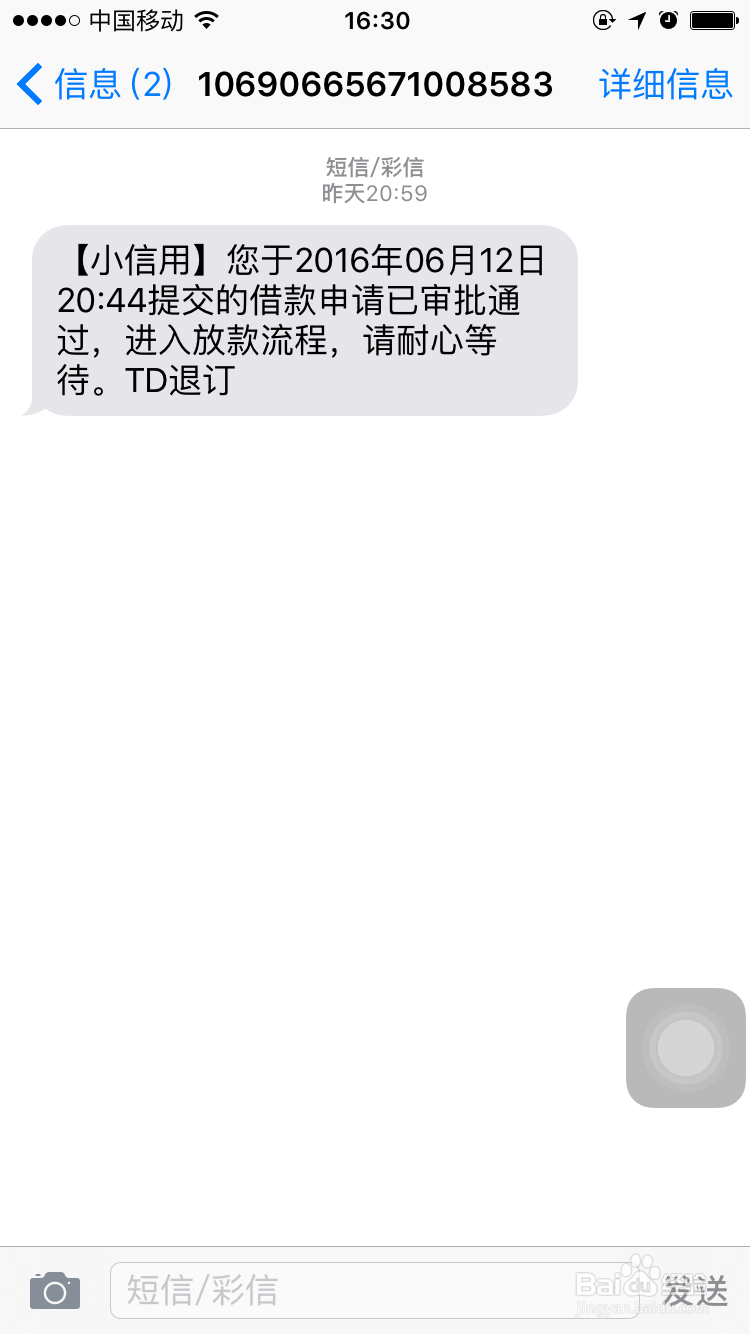Tap the battery indicator in the status bar
The width and height of the screenshot is (750, 1334).
(713, 18)
